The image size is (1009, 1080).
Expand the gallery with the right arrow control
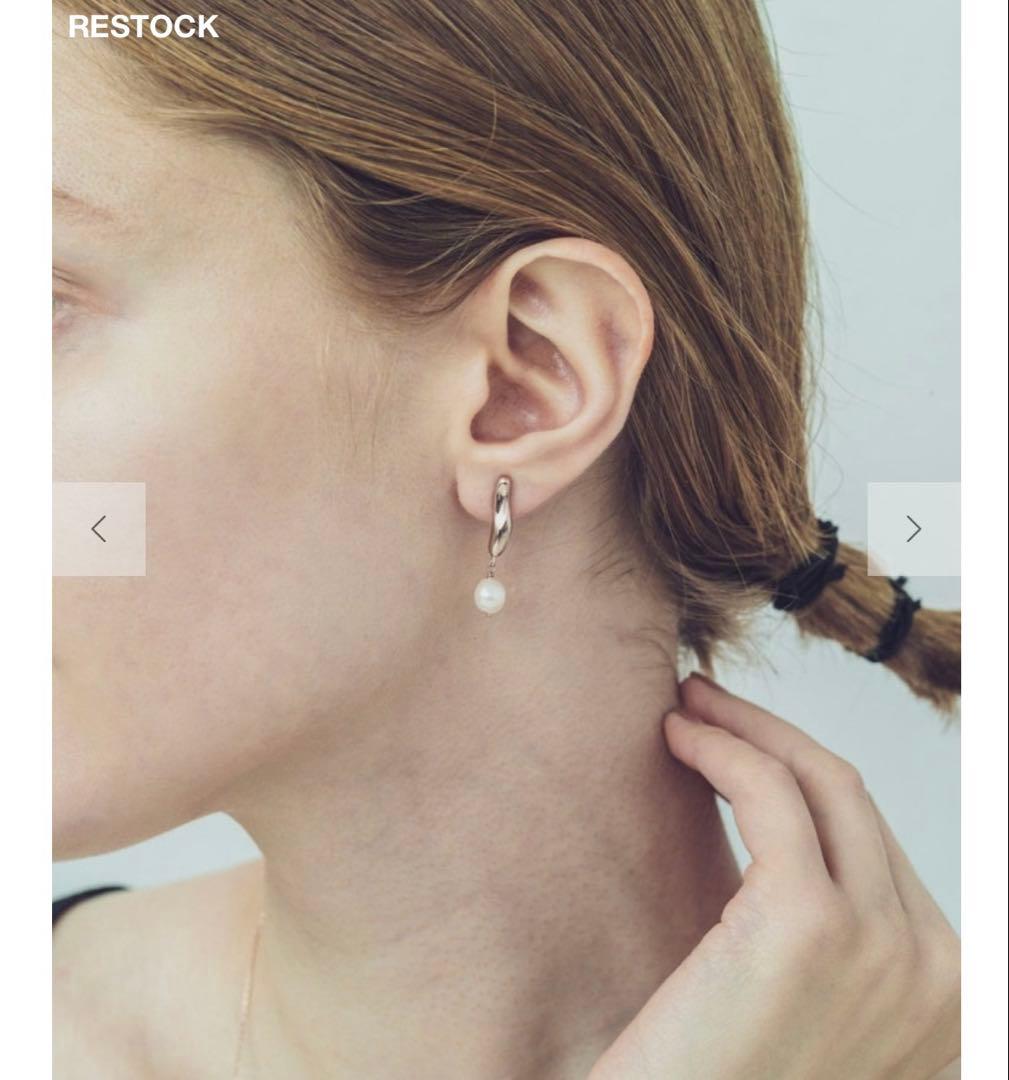[913, 528]
